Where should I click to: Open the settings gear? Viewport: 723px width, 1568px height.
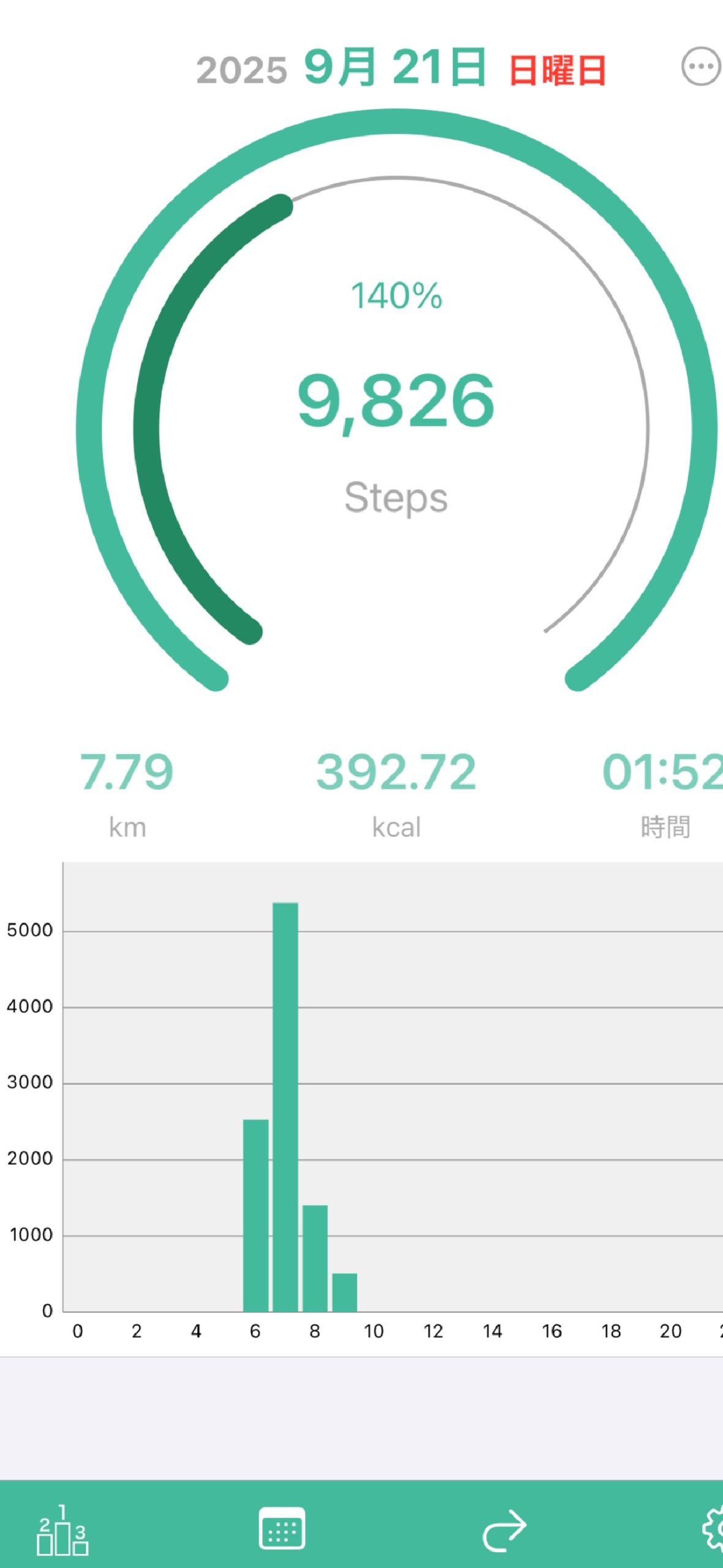point(714,1529)
